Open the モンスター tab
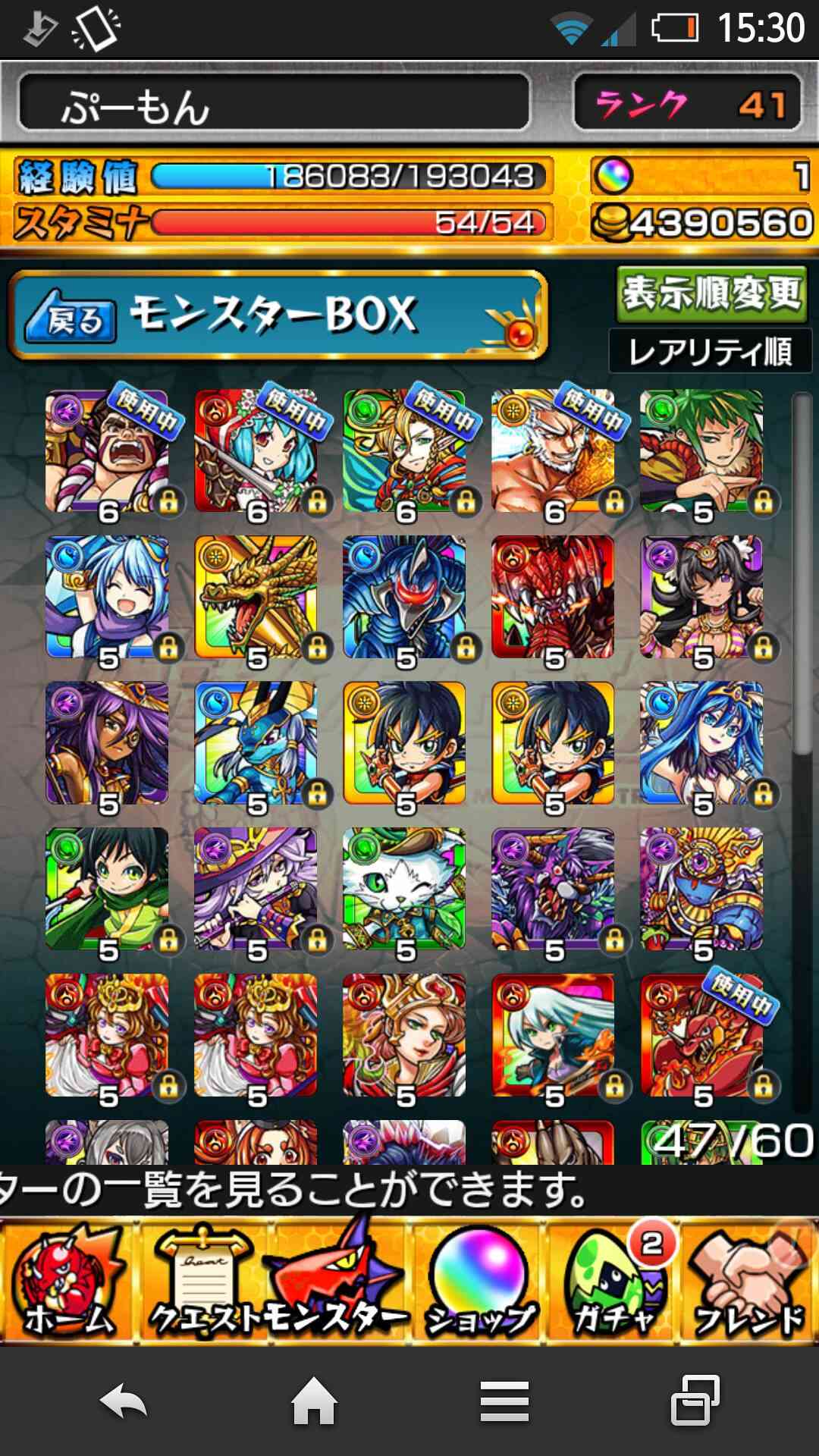Viewport: 819px width, 1456px height. coord(337,1280)
